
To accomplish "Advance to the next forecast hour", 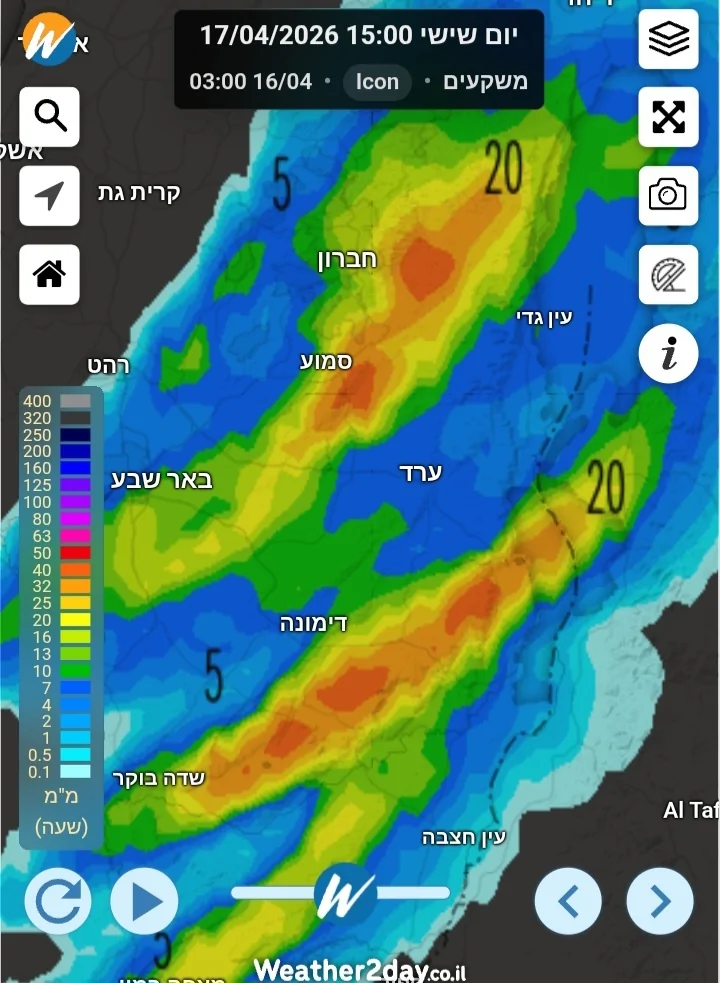I will [x=660, y=901].
